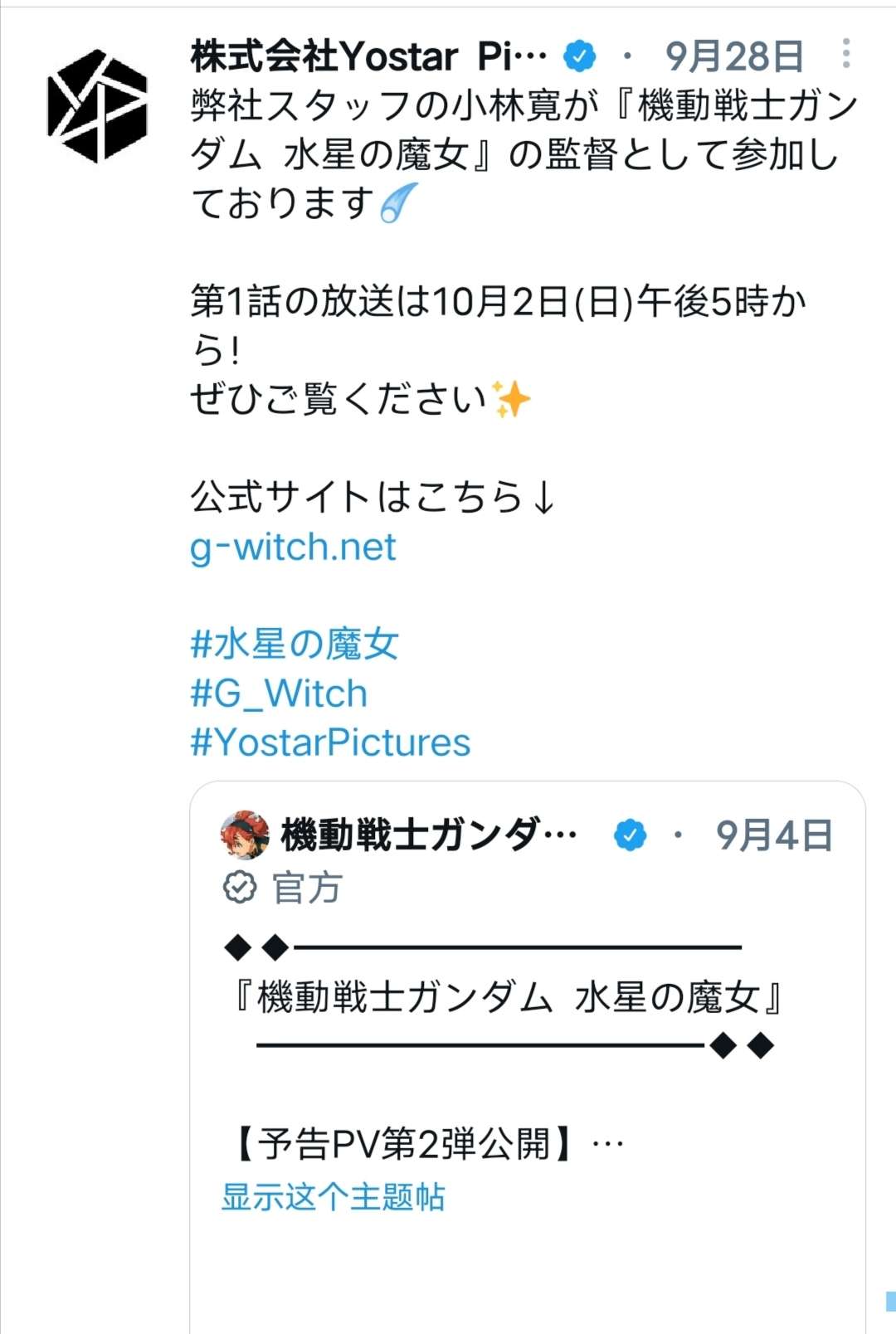Open Yostar Pictures profile avatar
Screen dimensions: 896x1334
97,105
